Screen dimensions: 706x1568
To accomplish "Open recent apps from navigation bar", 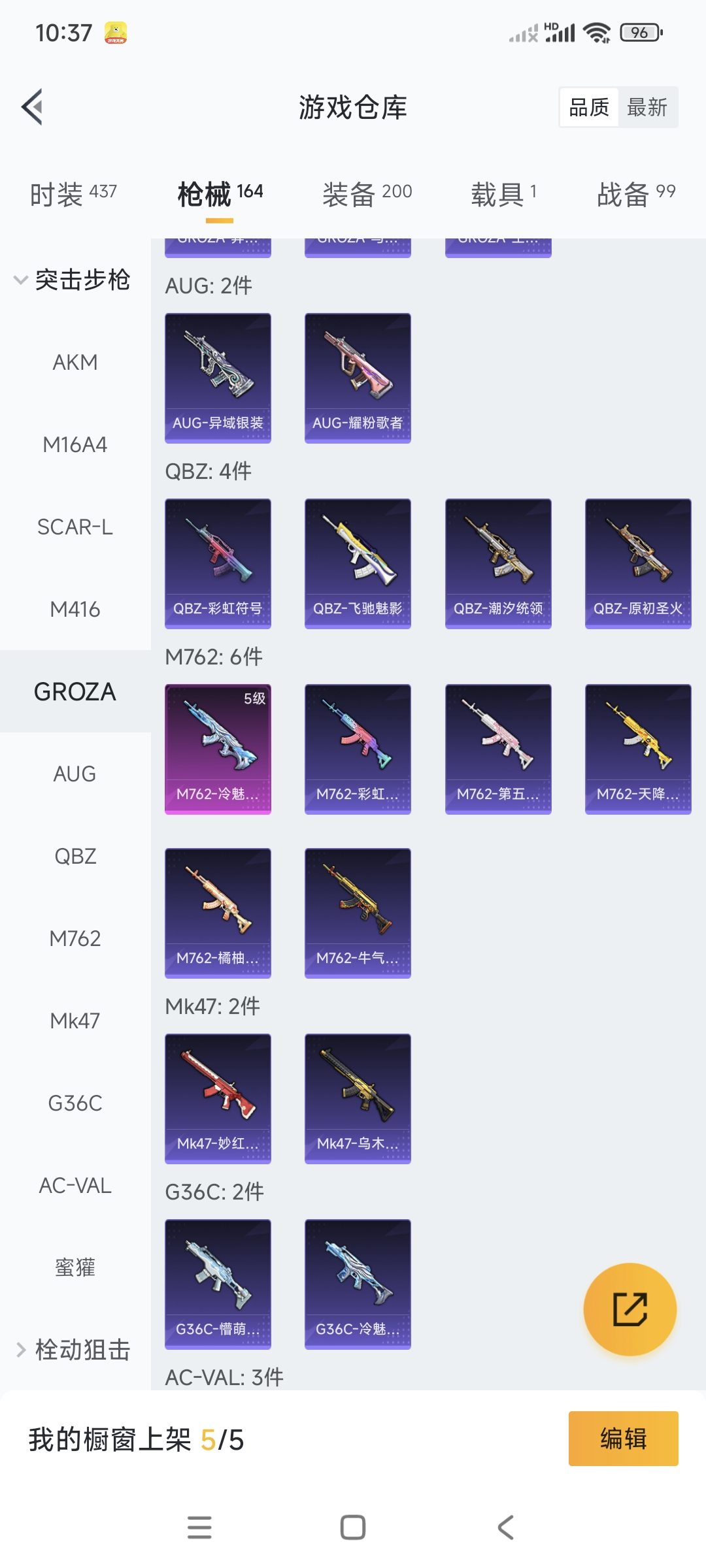I will 199,1527.
